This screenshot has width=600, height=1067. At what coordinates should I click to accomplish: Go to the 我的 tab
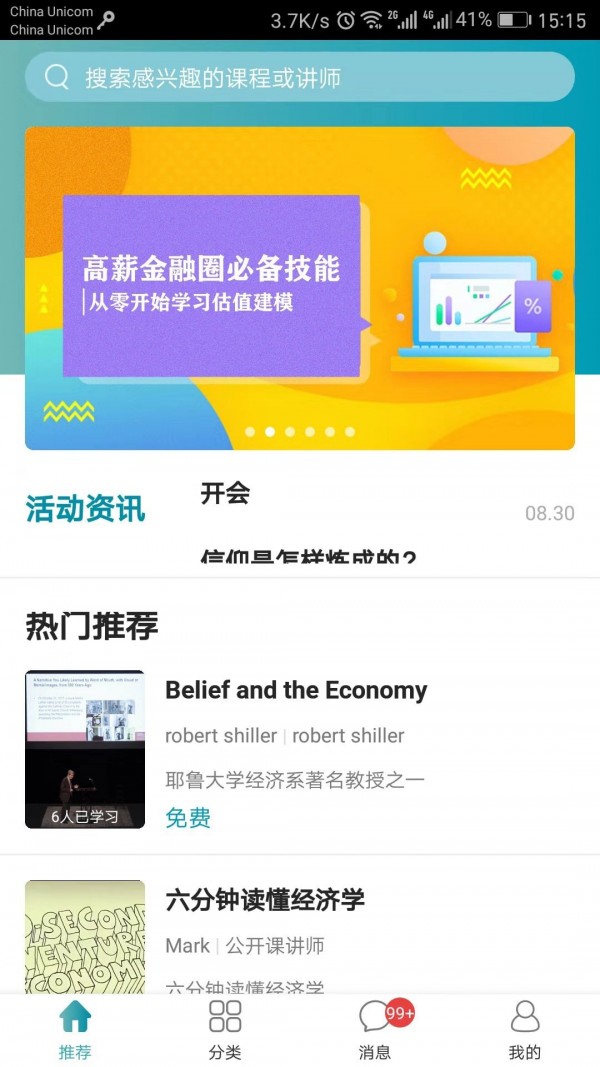pyautogui.click(x=525, y=1030)
